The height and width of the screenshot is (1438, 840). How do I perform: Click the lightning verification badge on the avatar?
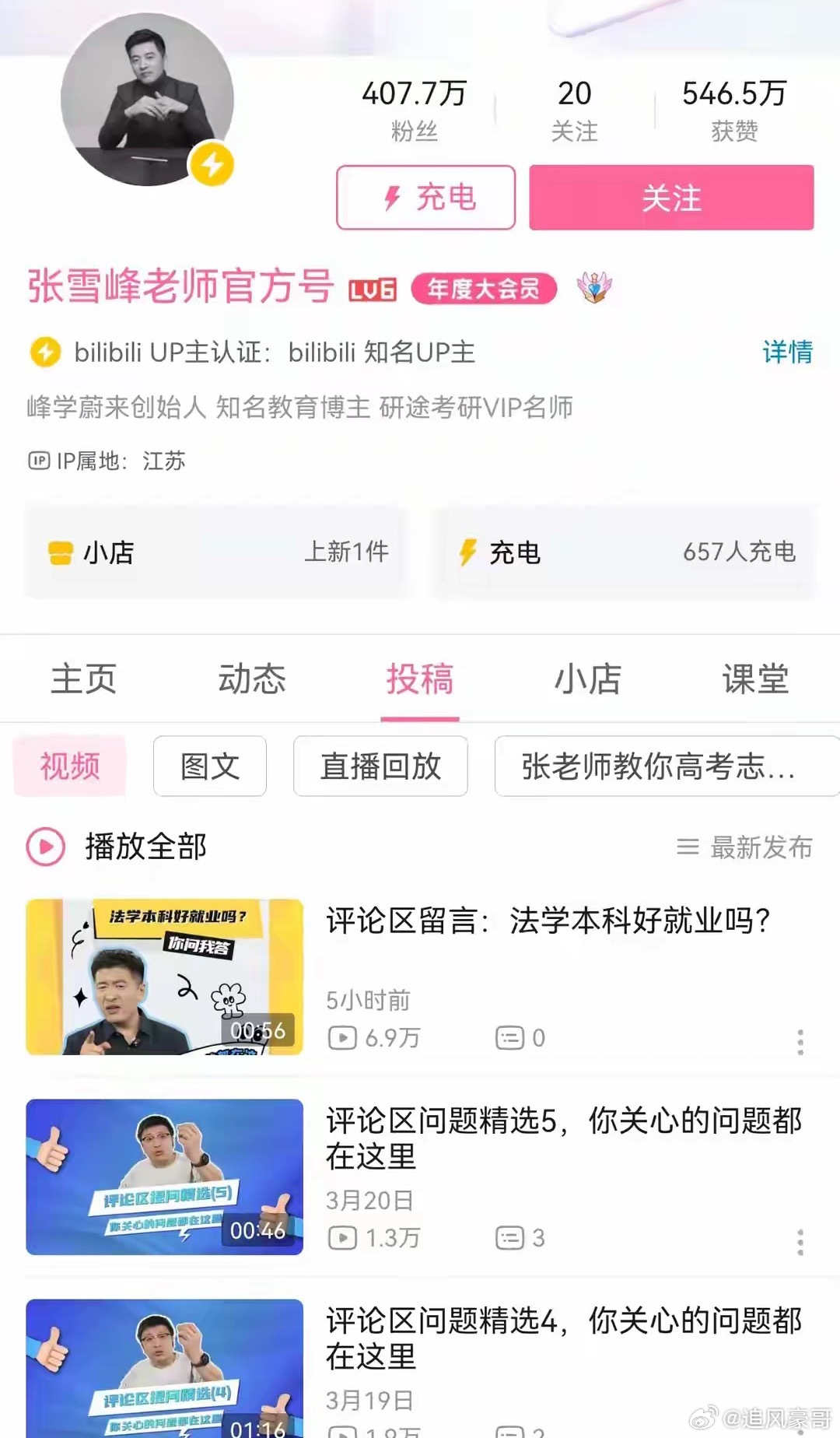(x=211, y=163)
